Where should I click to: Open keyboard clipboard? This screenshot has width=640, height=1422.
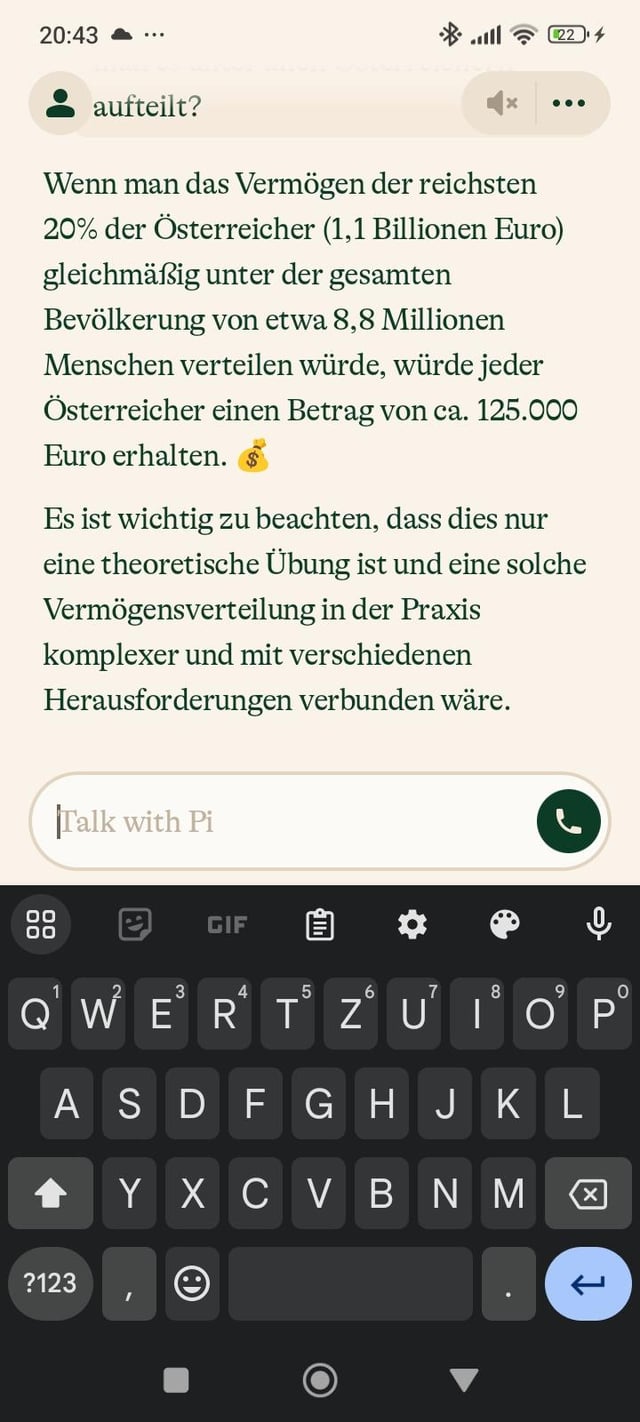[x=320, y=924]
